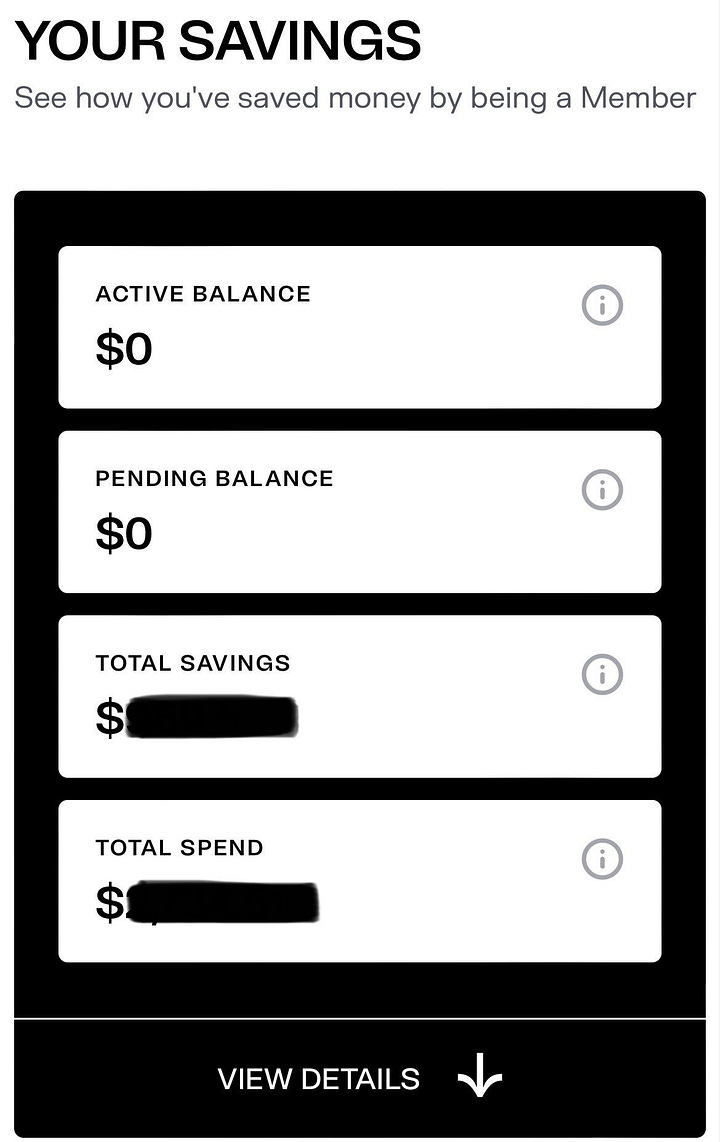Tap the Total Savings info icon
This screenshot has width=720, height=1142.
[602, 675]
